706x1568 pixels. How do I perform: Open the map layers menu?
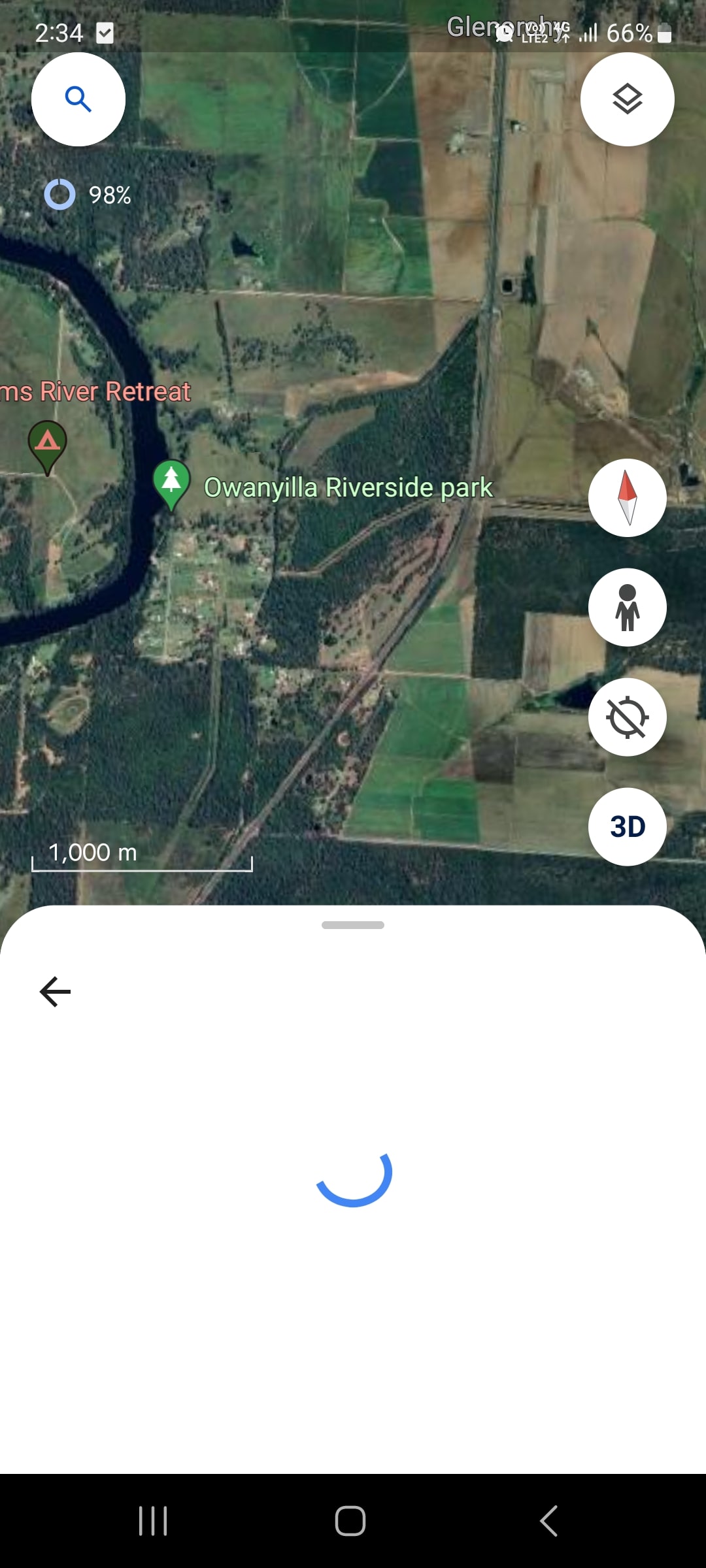(627, 99)
